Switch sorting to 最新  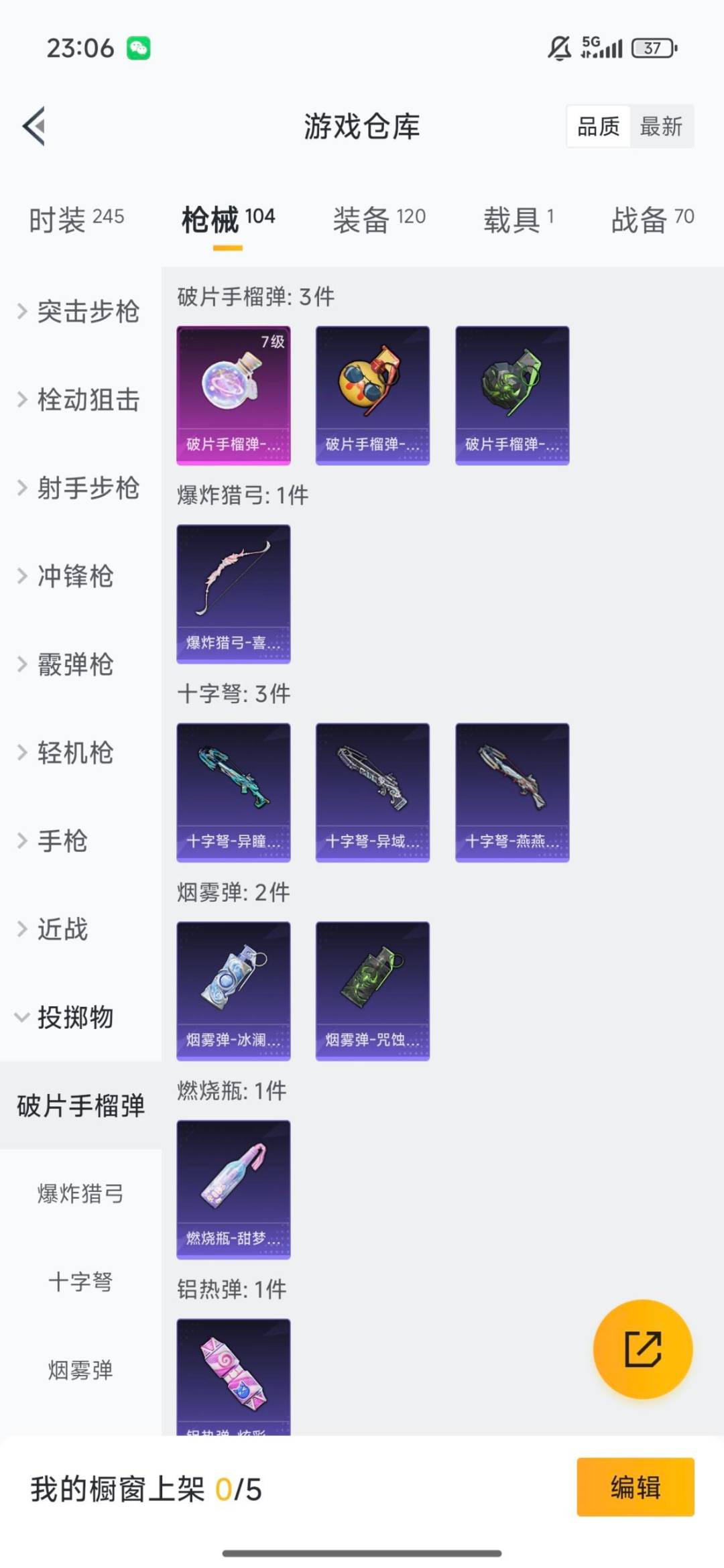pyautogui.click(x=661, y=127)
